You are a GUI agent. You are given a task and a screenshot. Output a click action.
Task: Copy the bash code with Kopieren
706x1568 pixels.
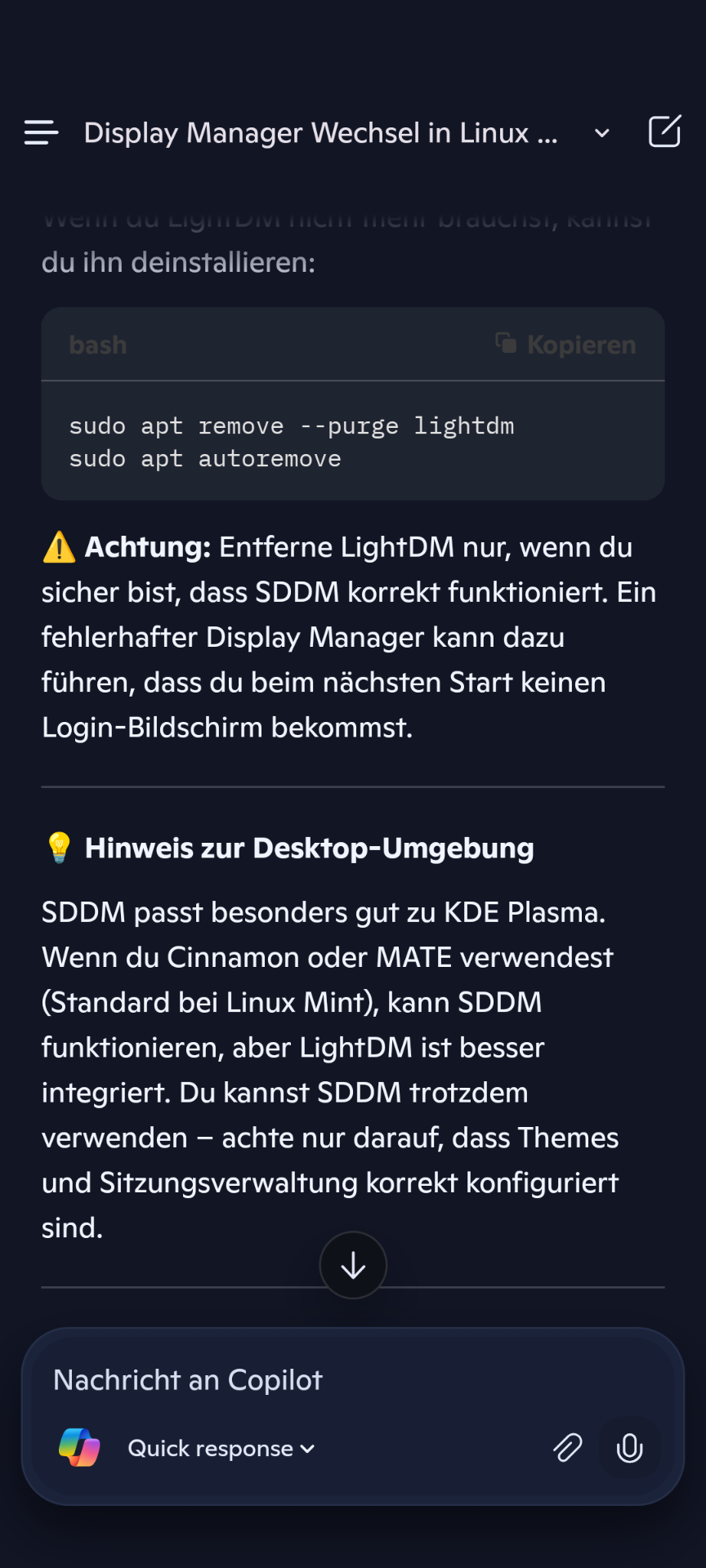pyautogui.click(x=566, y=345)
